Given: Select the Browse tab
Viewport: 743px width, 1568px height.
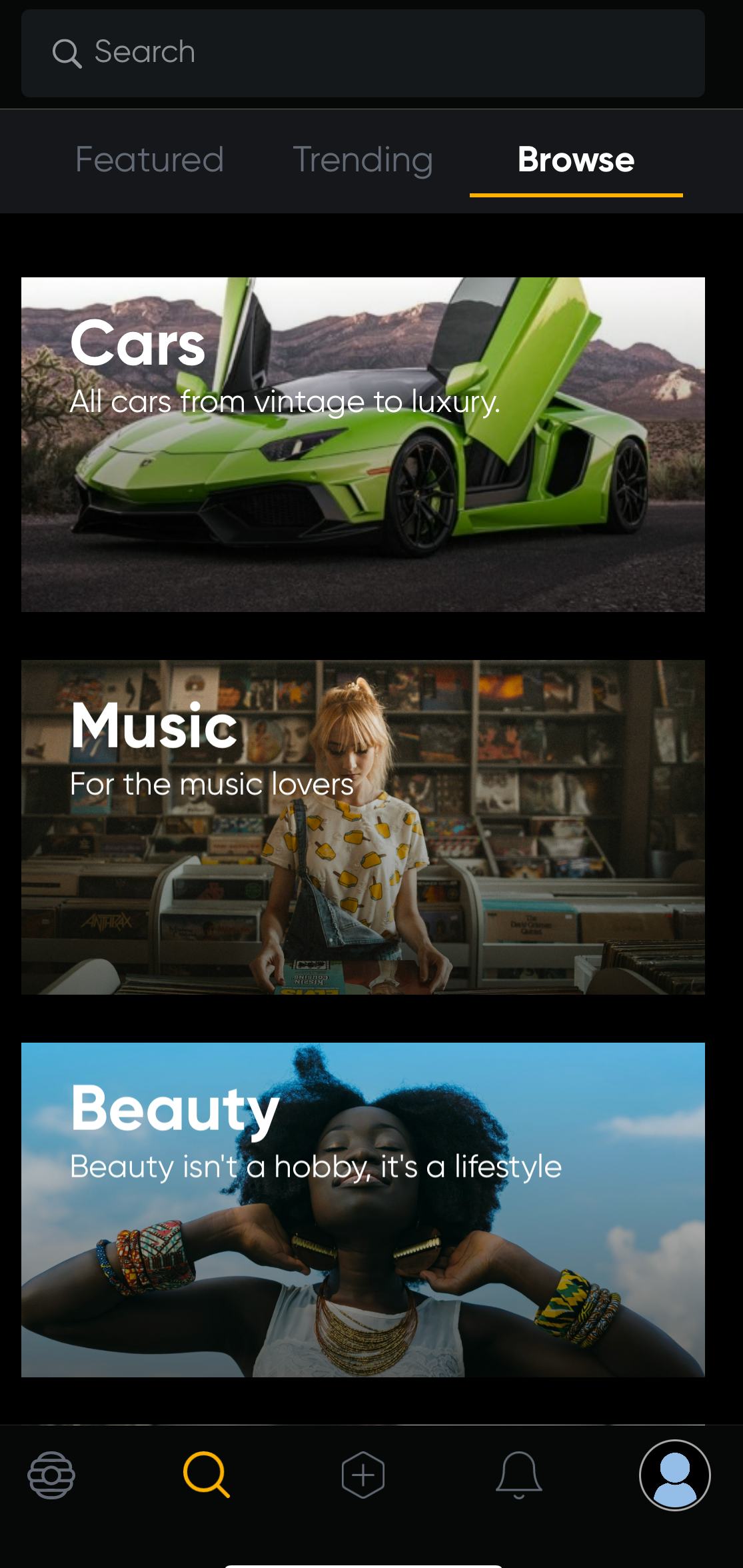Looking at the screenshot, I should 576,160.
